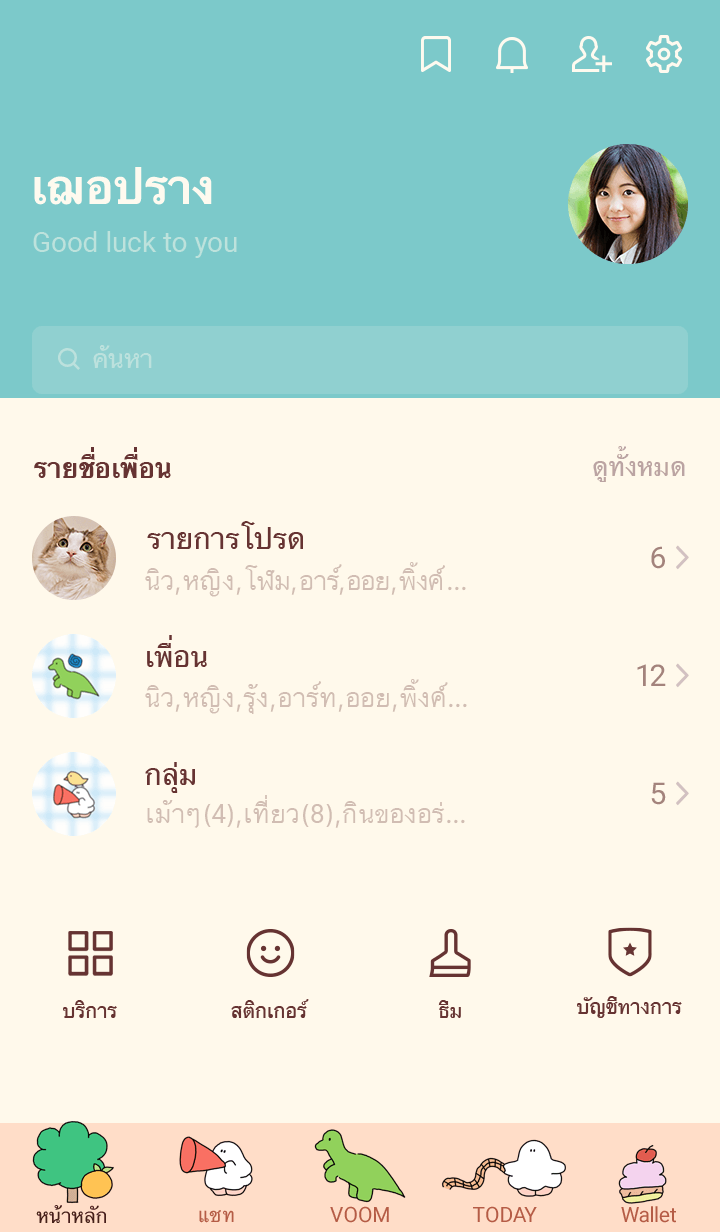Open the รายการโปรด favorites list
720x1232 pixels.
[360, 557]
